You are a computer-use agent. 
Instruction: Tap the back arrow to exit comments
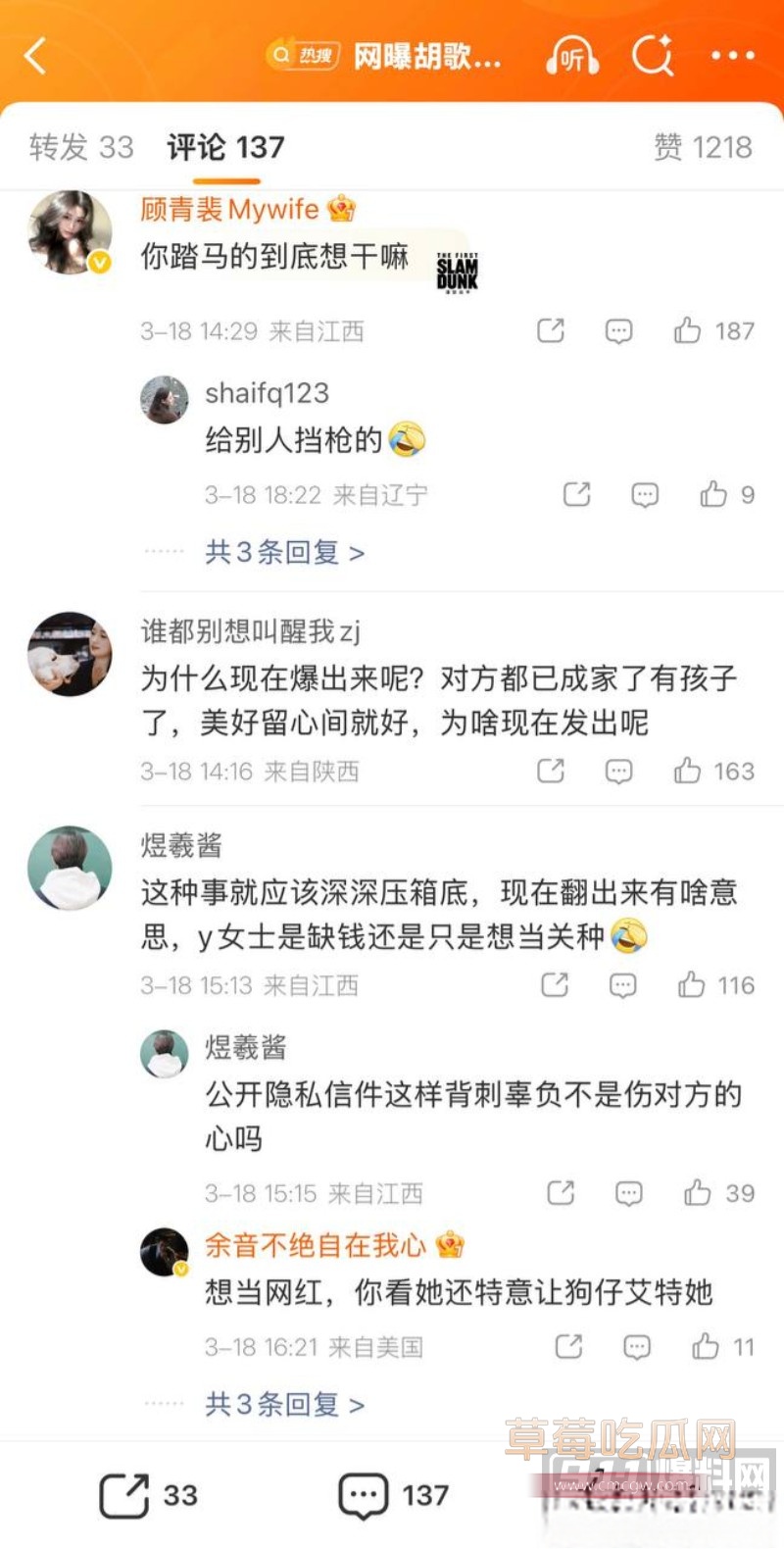click(36, 56)
